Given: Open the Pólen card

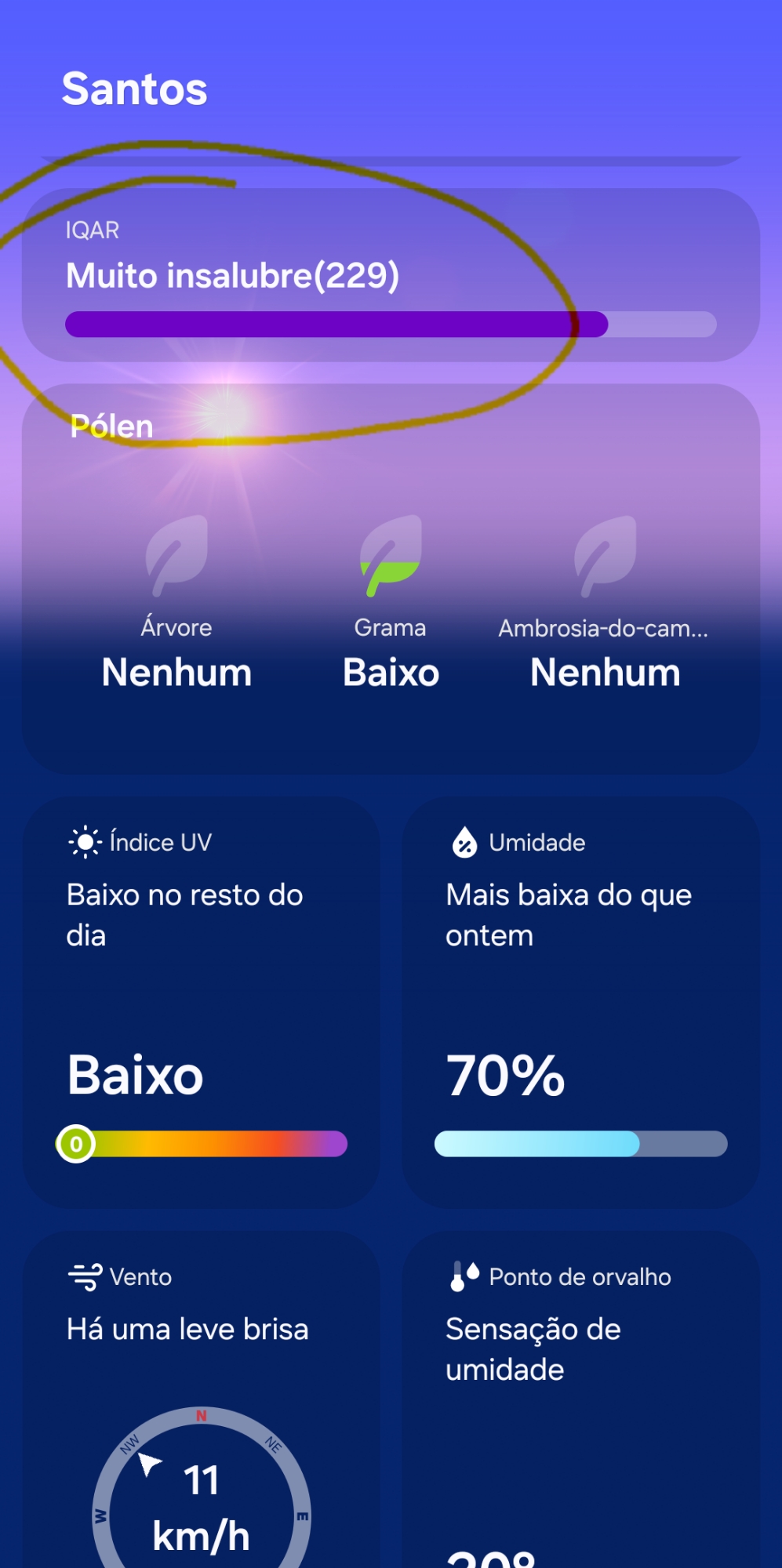Looking at the screenshot, I should [391, 580].
